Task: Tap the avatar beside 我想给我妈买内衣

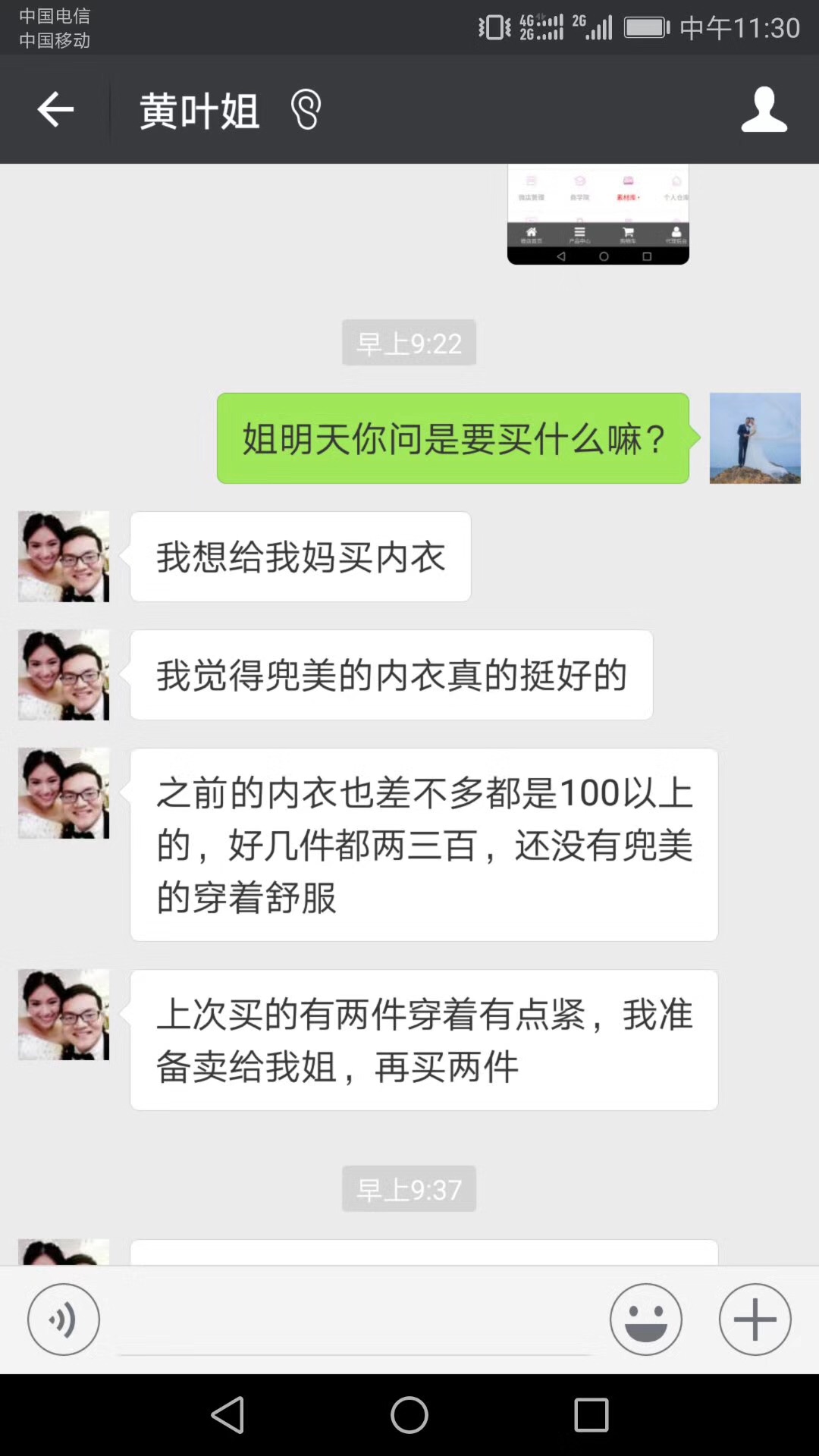Action: 64,557
